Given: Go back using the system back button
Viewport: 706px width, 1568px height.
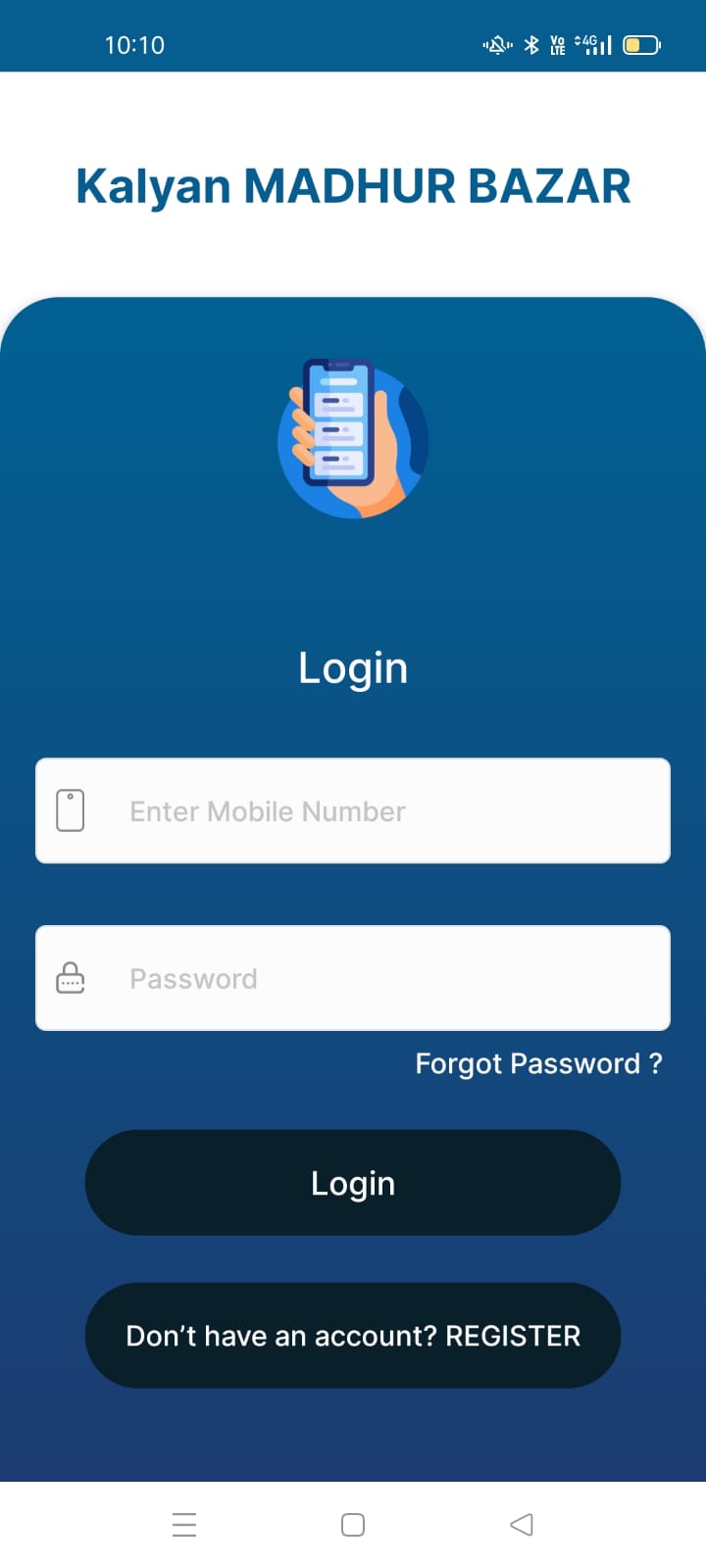Looking at the screenshot, I should click(x=522, y=1524).
